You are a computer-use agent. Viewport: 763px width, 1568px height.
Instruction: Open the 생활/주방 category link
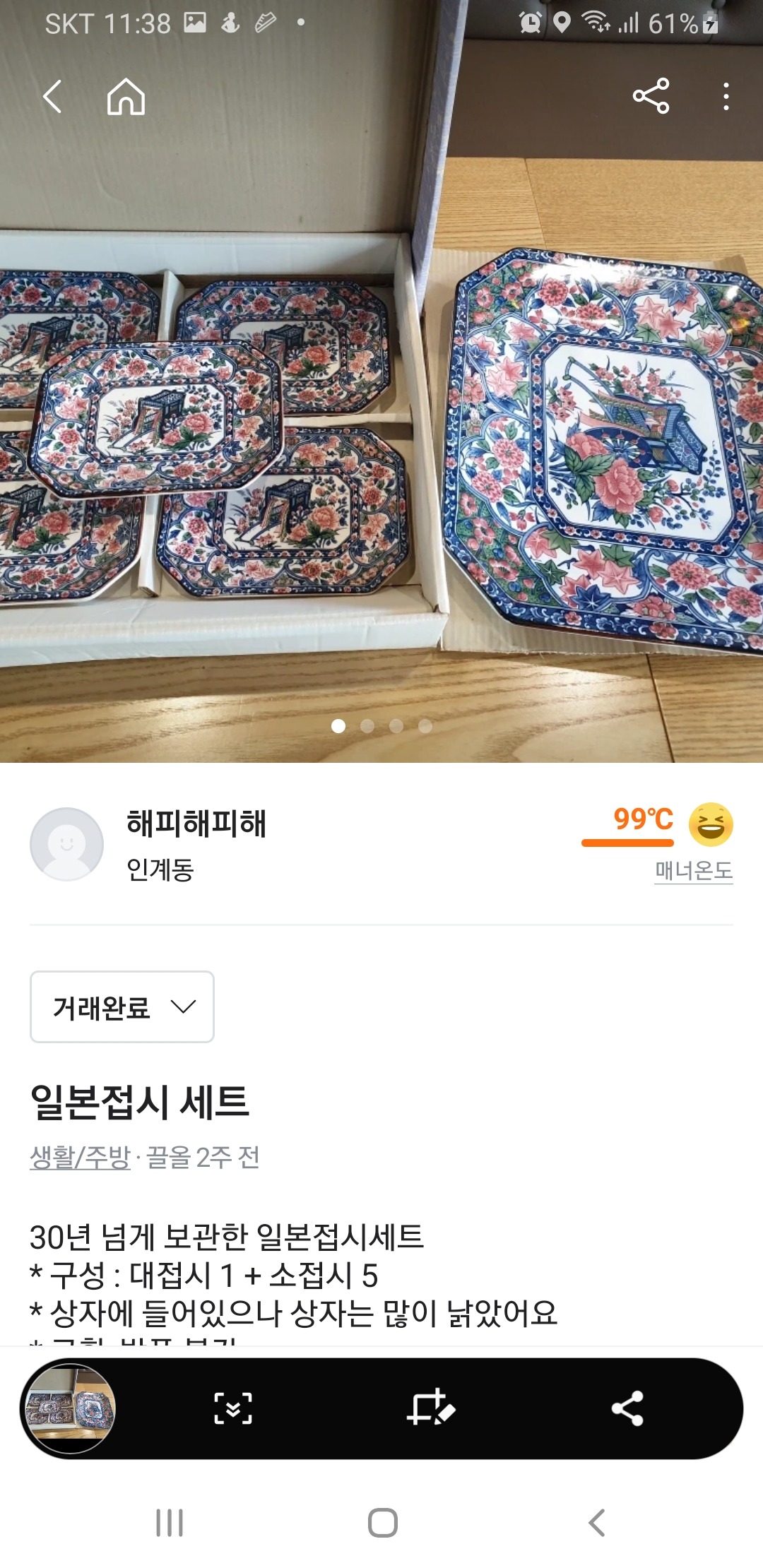click(80, 1157)
